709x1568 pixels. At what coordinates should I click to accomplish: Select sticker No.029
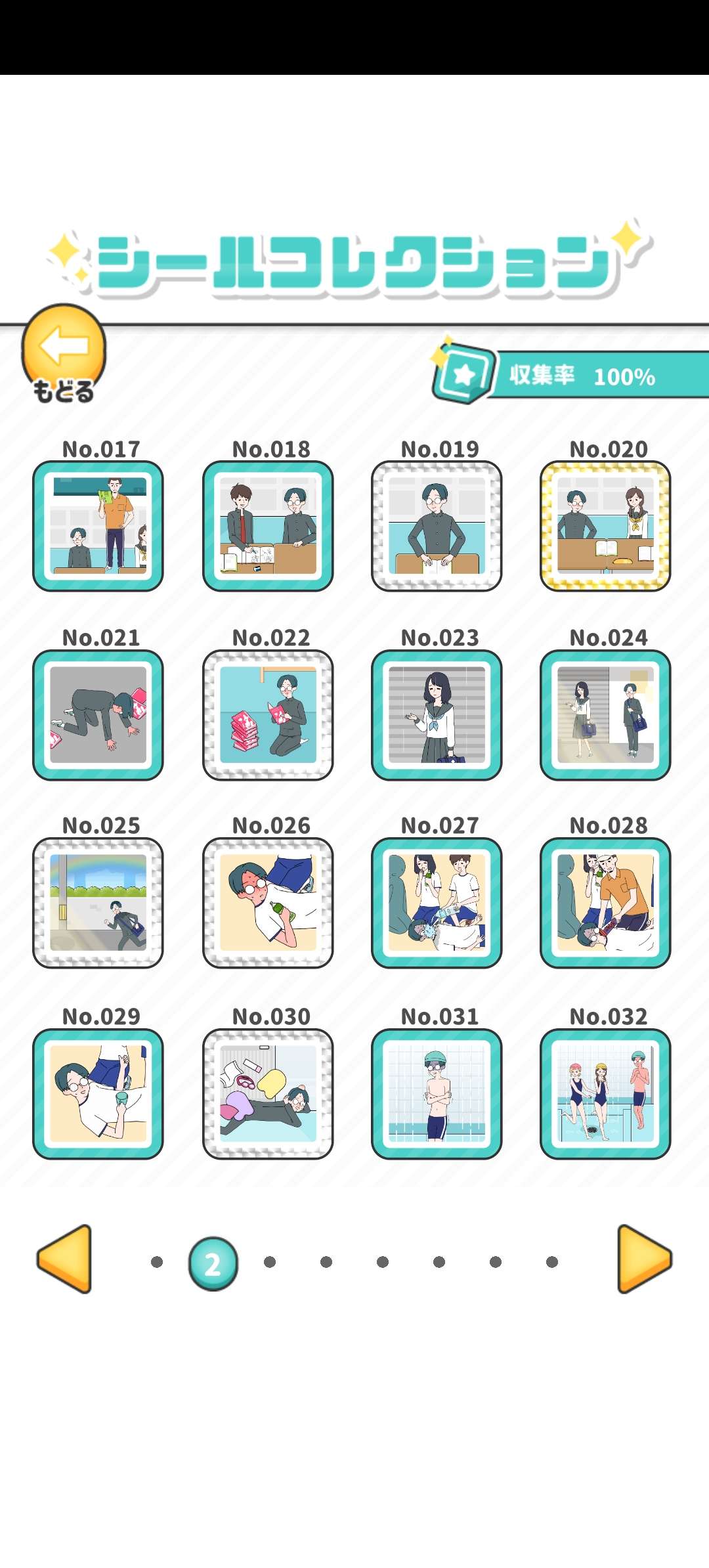98,1093
